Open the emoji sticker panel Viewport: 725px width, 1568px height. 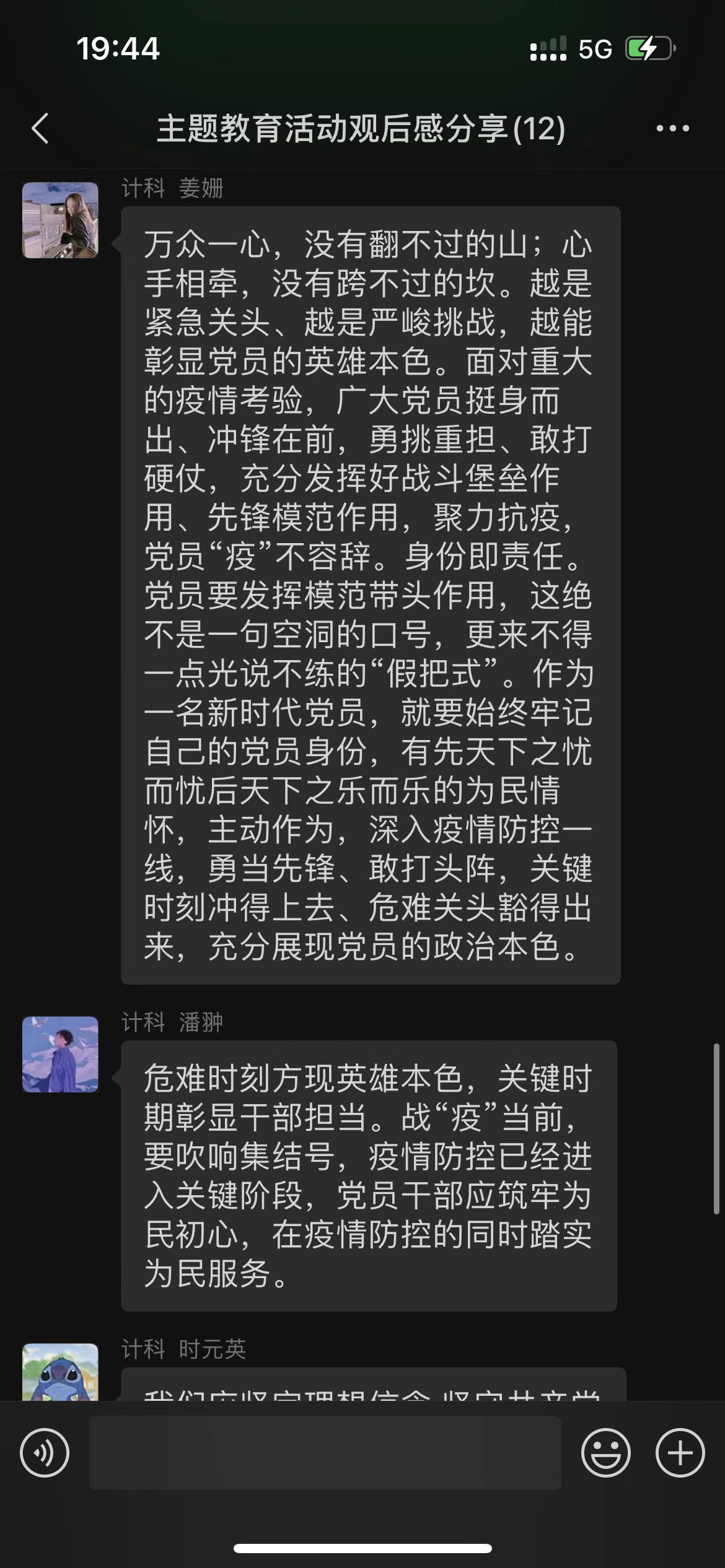pyautogui.click(x=605, y=1452)
